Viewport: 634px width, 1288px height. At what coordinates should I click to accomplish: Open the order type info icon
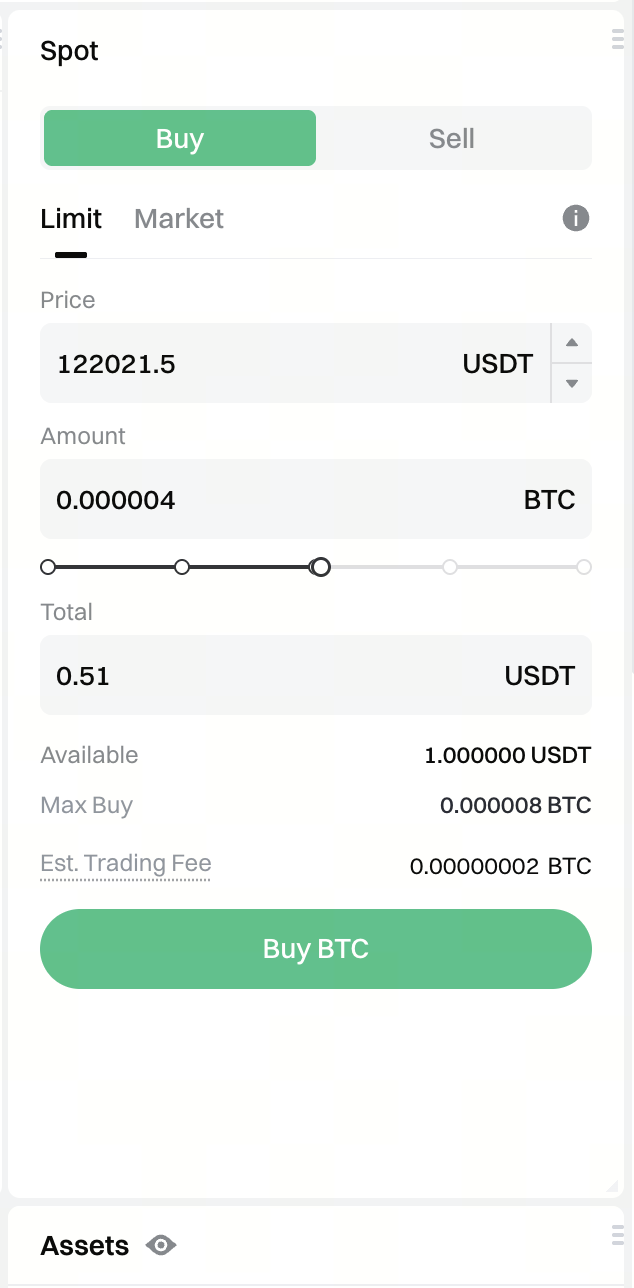point(576,218)
